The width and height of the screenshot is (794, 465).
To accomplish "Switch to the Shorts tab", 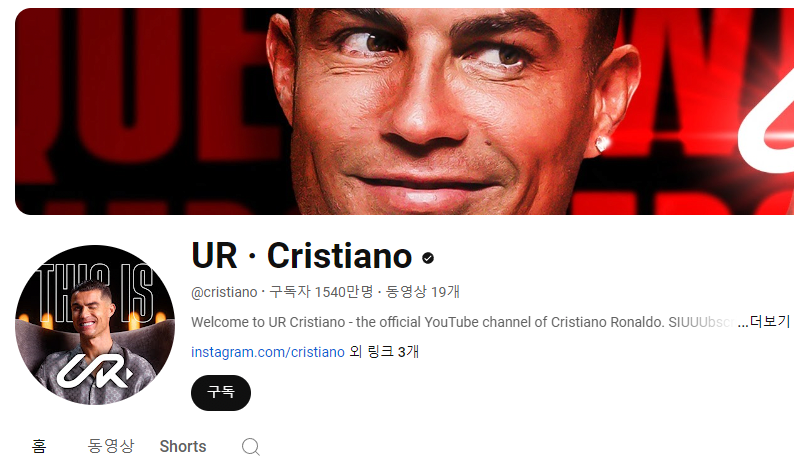I will [x=183, y=446].
